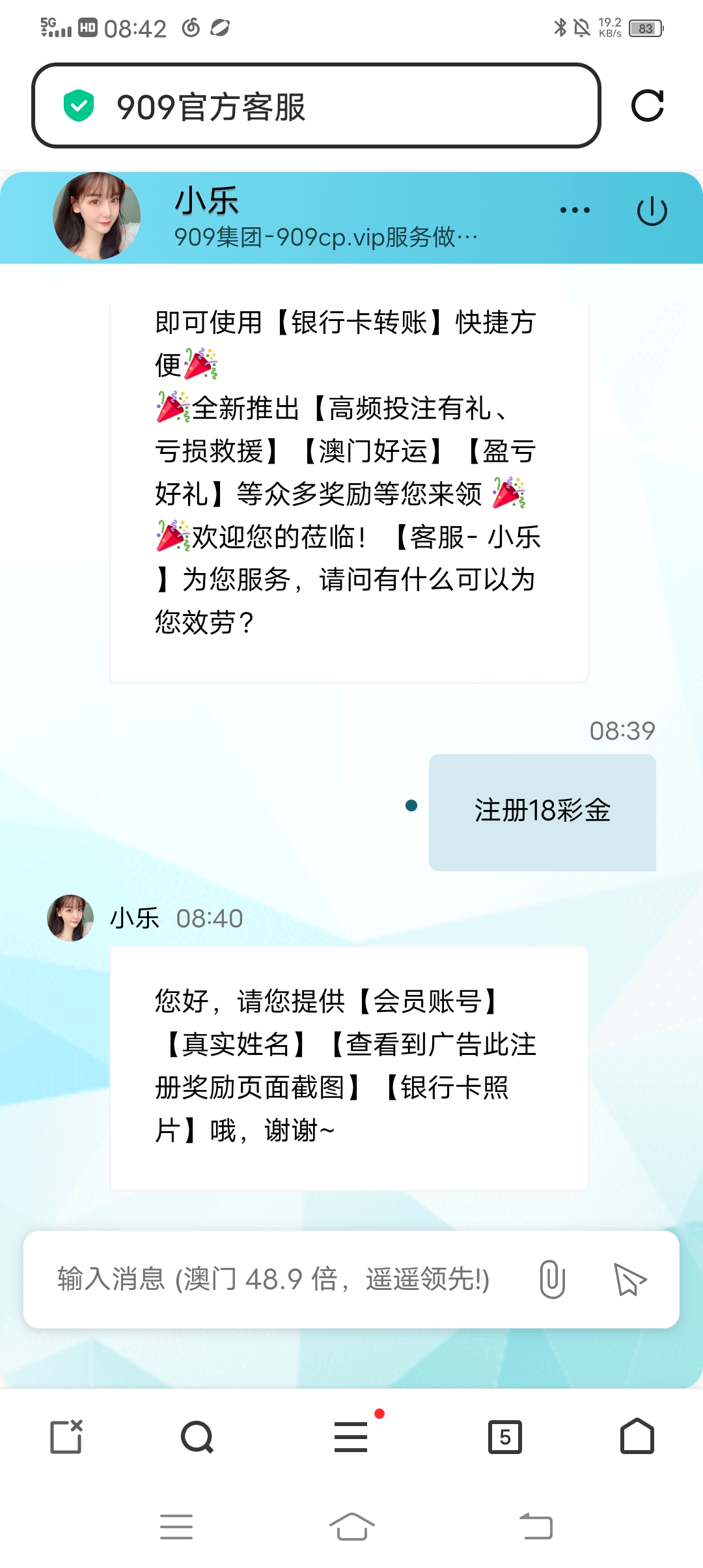Focus the 输入消息 message field
This screenshot has height=1568, width=703.
pyautogui.click(x=273, y=1279)
